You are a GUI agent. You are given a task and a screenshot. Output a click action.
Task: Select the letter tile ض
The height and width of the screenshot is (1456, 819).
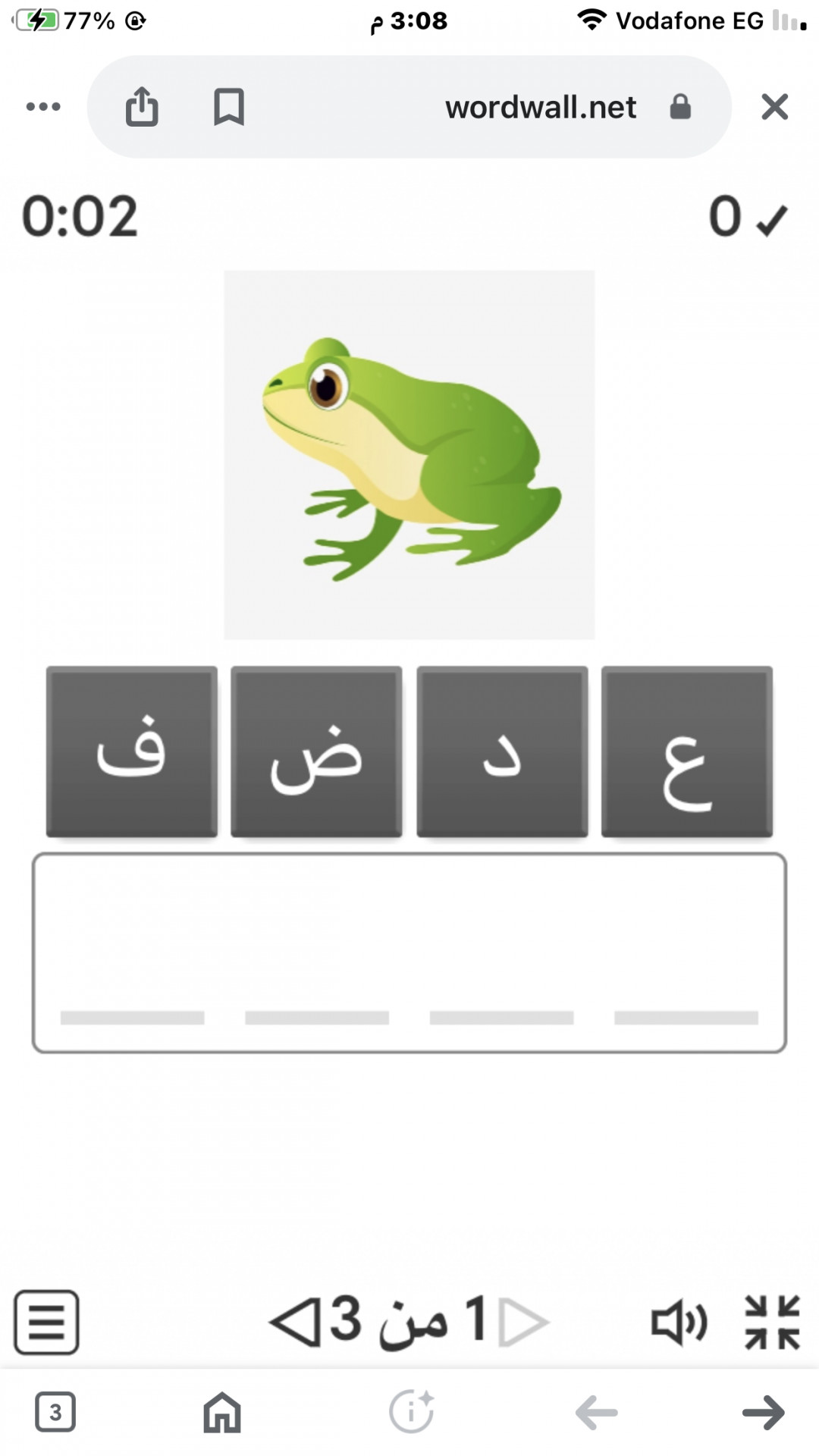click(x=316, y=752)
